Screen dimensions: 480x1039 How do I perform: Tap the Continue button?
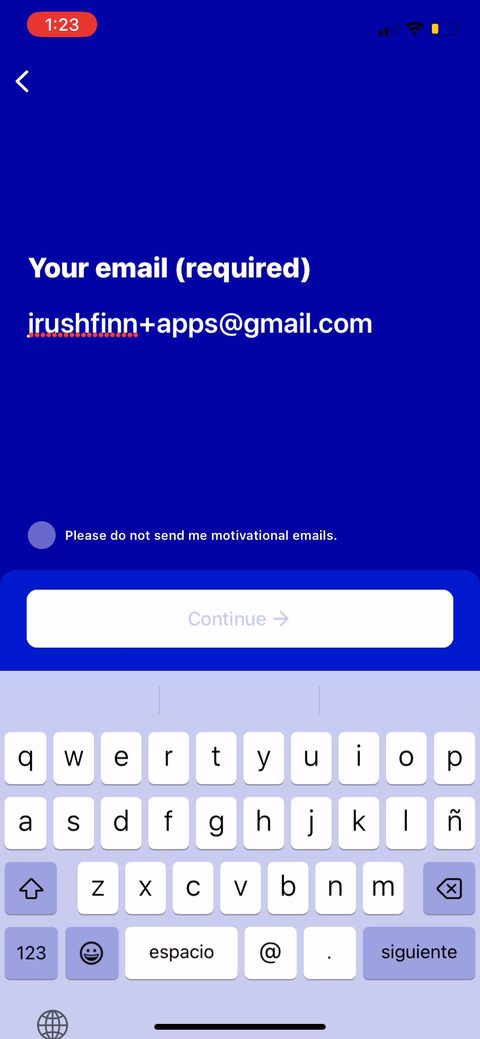(x=240, y=619)
